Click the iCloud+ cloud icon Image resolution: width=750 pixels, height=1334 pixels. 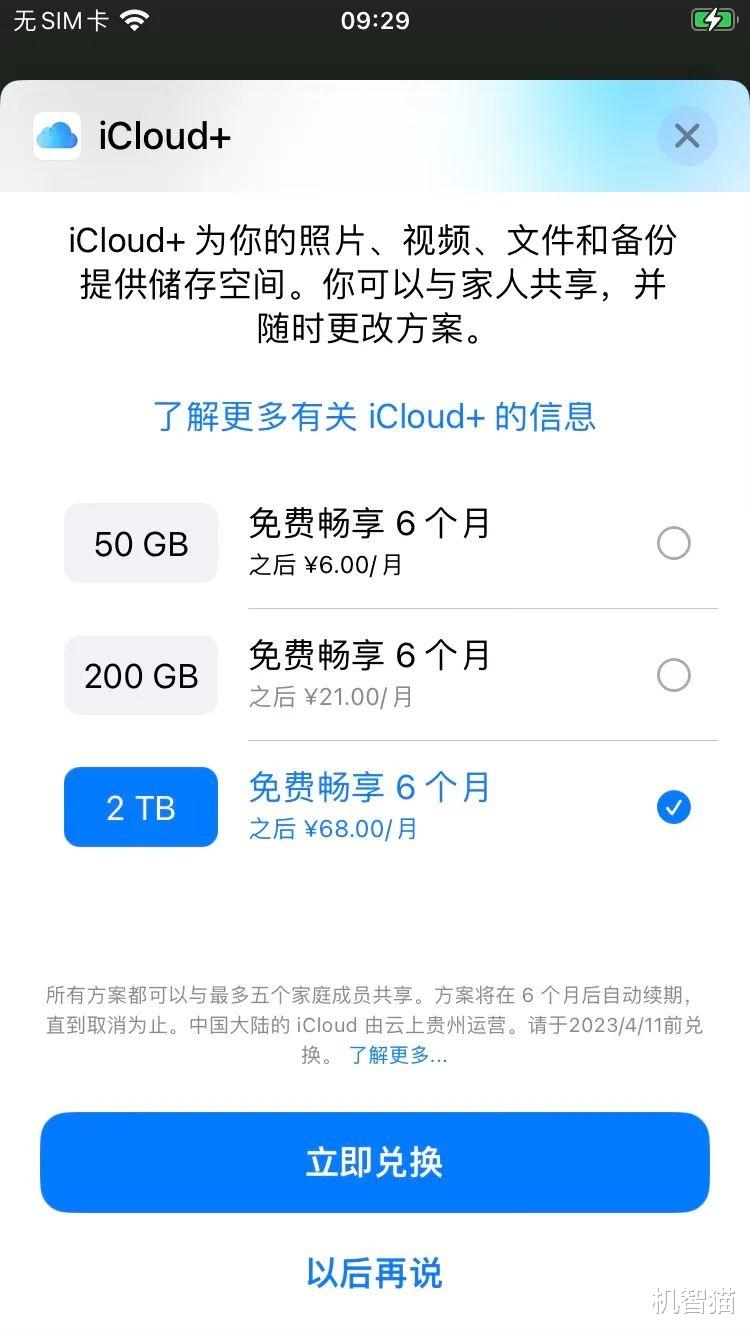coord(57,136)
